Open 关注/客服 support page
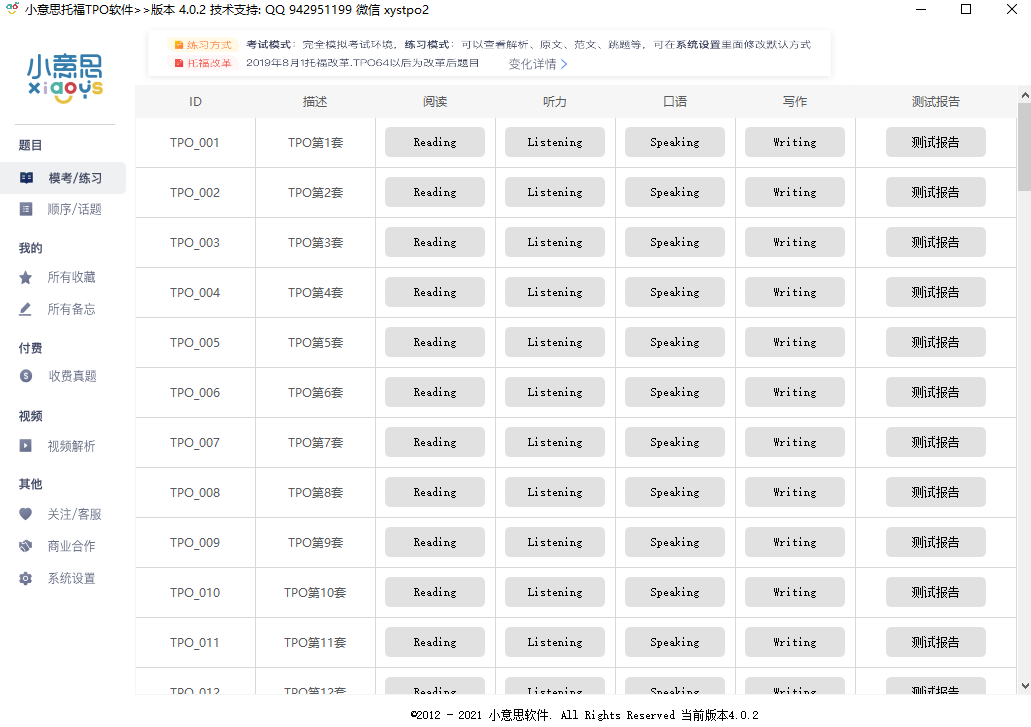The image size is (1031, 727). coord(73,514)
